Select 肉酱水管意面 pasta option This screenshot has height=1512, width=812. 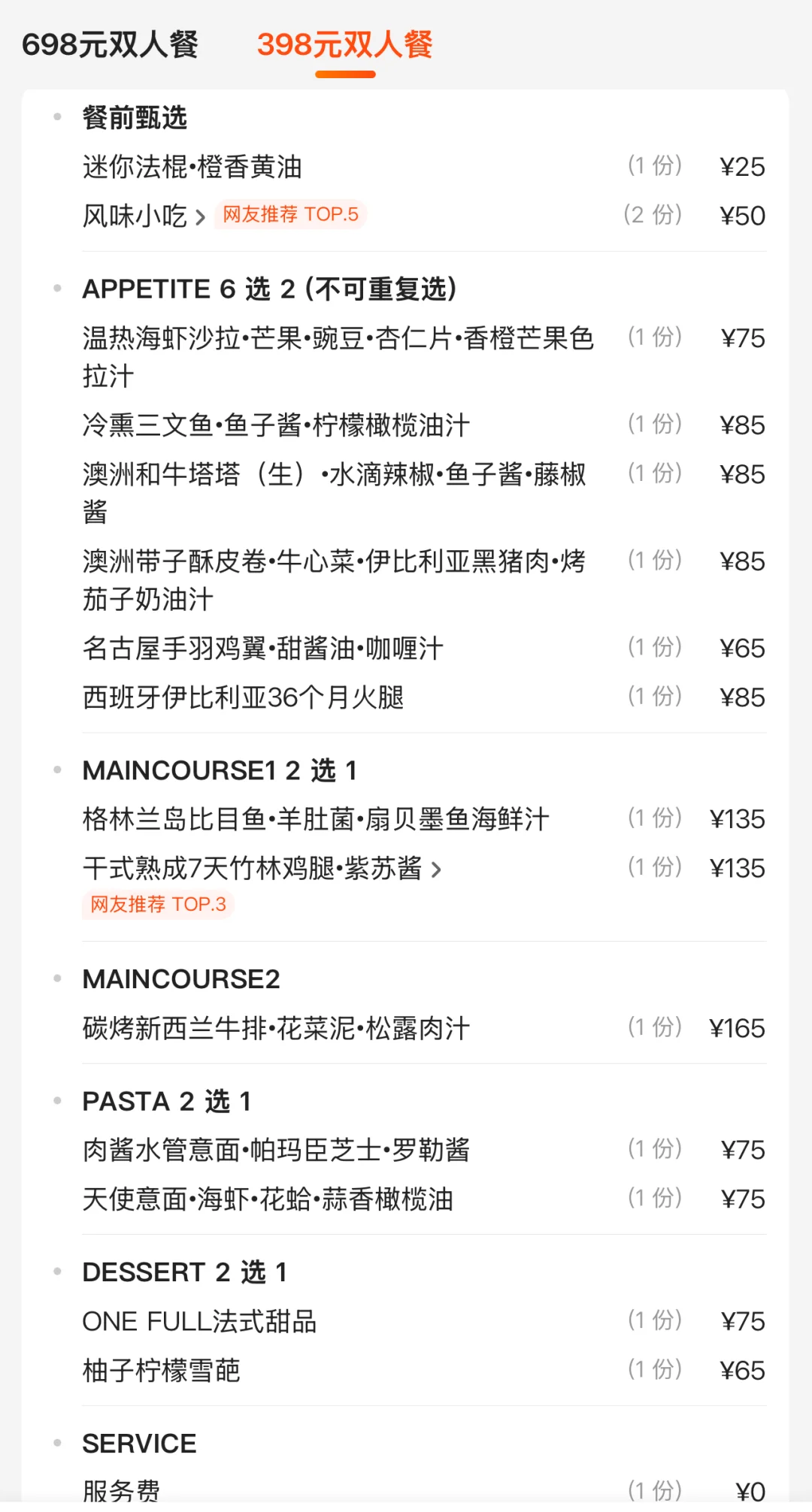point(274,1150)
